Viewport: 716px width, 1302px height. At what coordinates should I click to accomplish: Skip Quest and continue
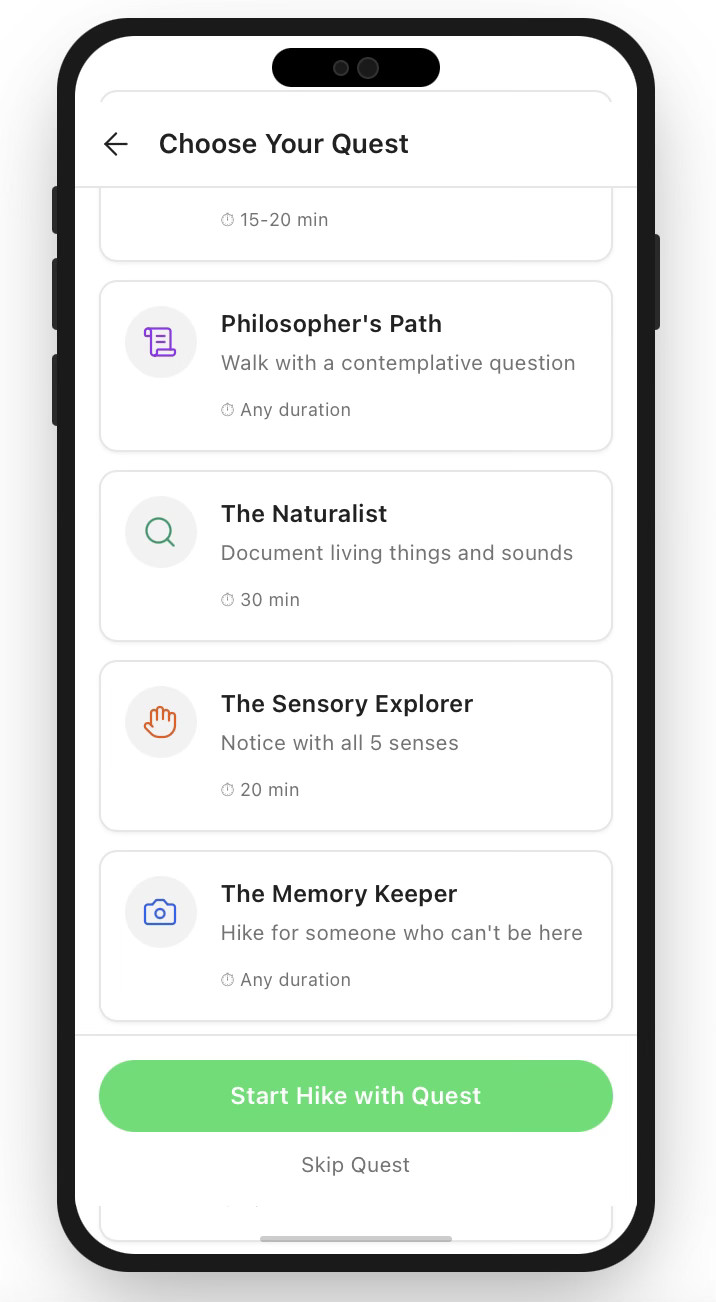[356, 1165]
